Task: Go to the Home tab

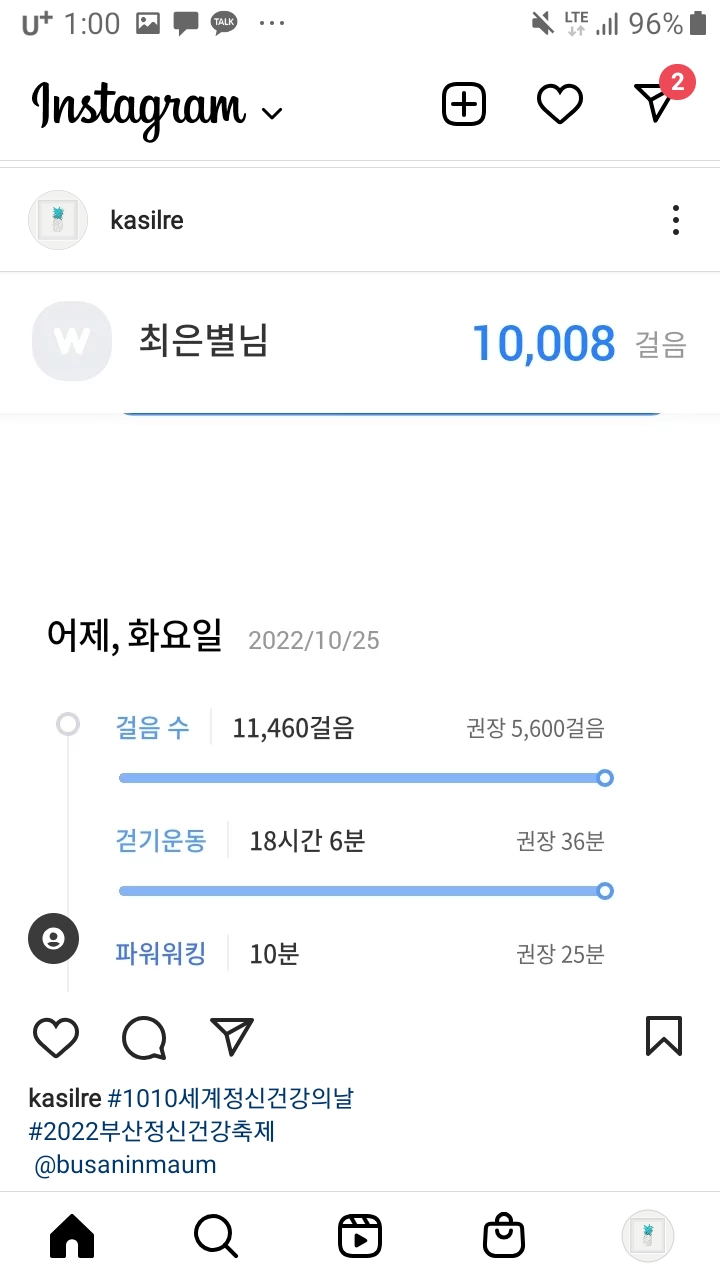Action: tap(72, 1237)
